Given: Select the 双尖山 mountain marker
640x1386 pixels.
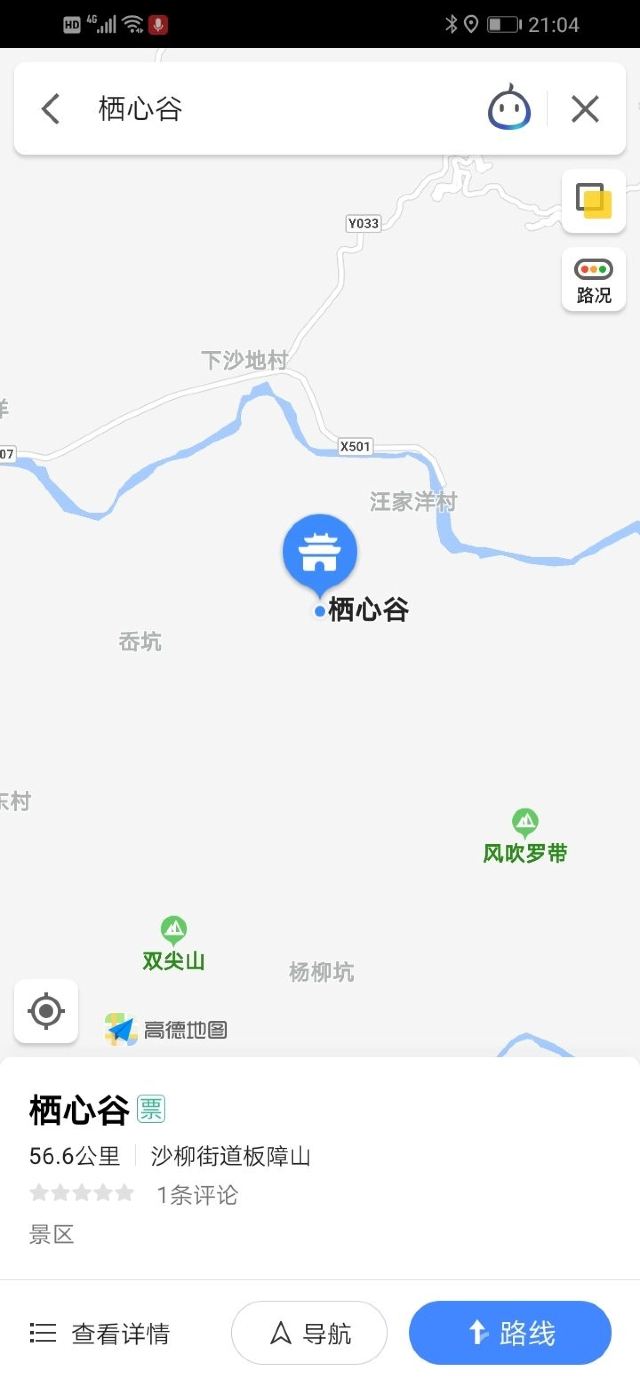Looking at the screenshot, I should 174,932.
